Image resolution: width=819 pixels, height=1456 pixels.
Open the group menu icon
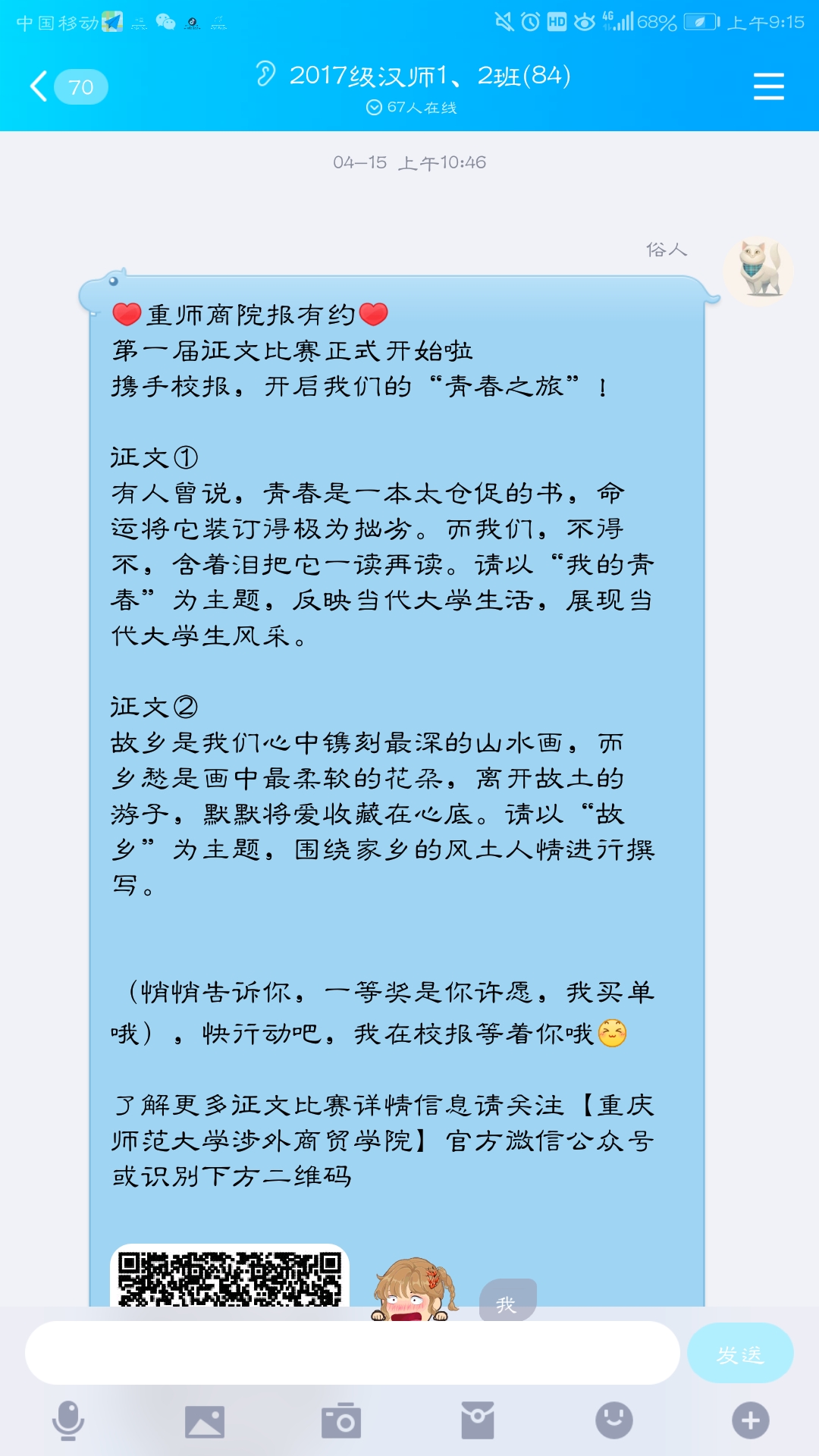[768, 86]
